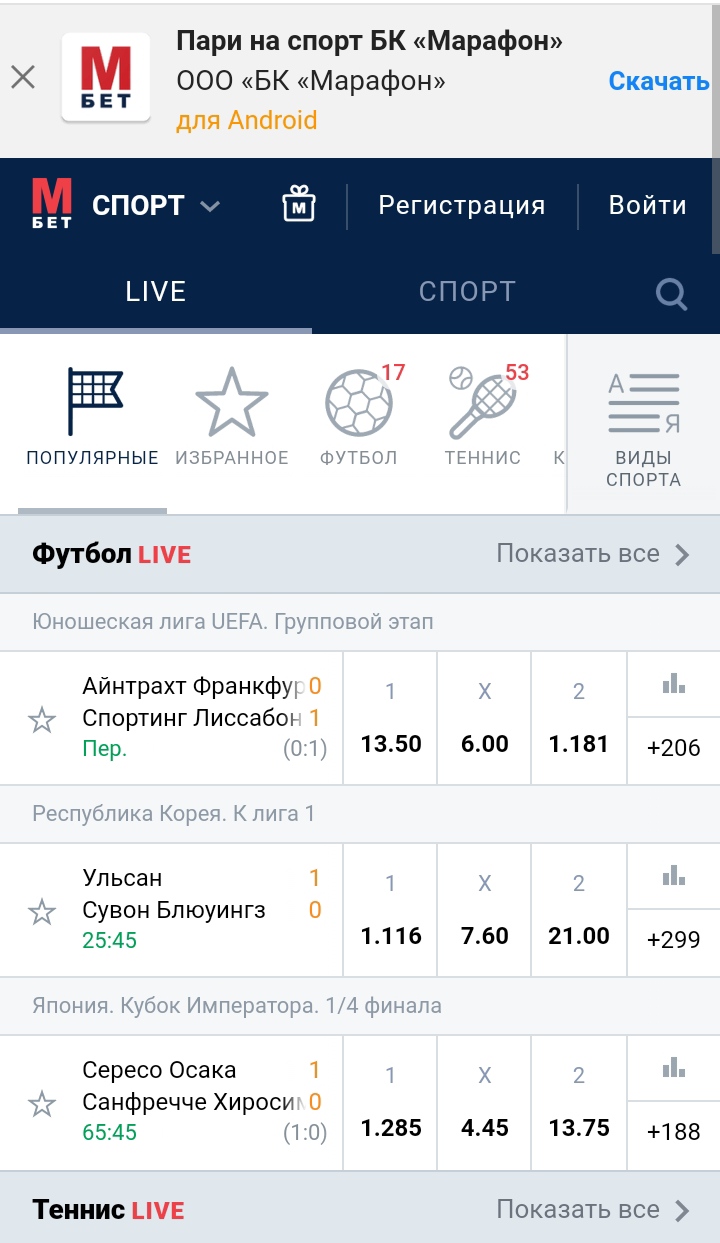Switch to the СПОРТ tab
This screenshot has height=1243, width=720.
tap(467, 291)
